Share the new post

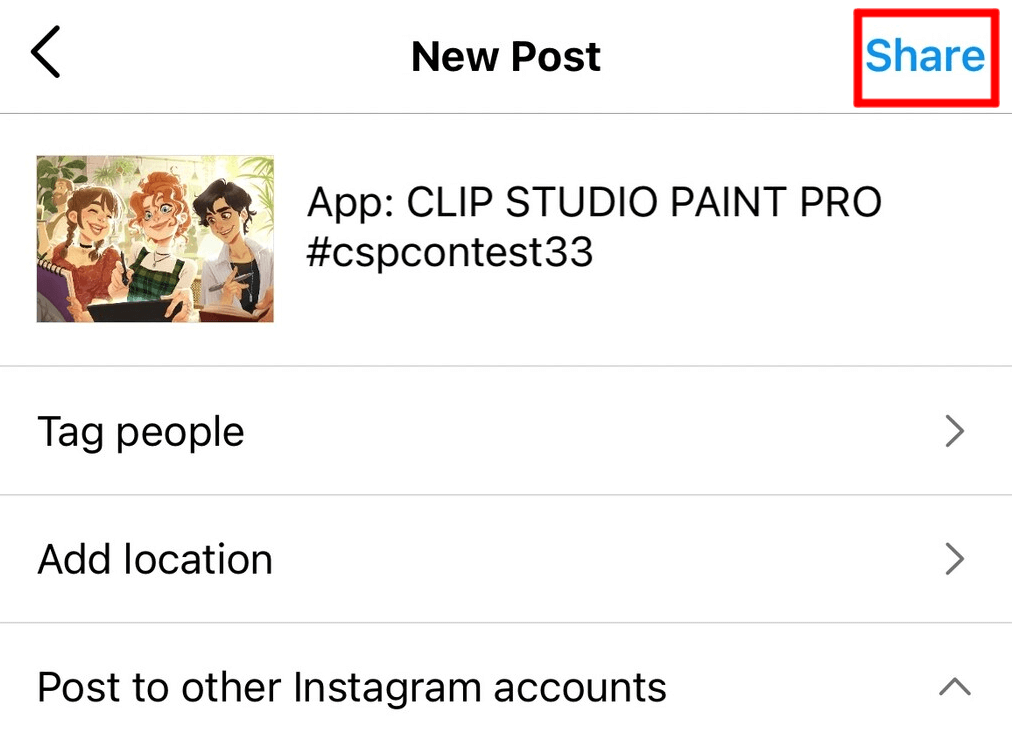(925, 56)
